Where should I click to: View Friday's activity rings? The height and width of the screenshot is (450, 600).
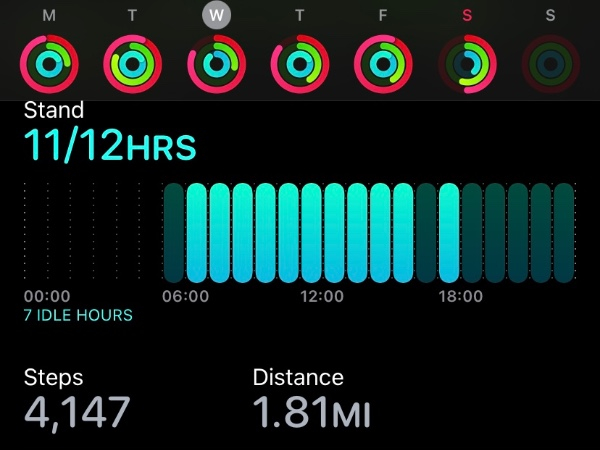coord(383,63)
